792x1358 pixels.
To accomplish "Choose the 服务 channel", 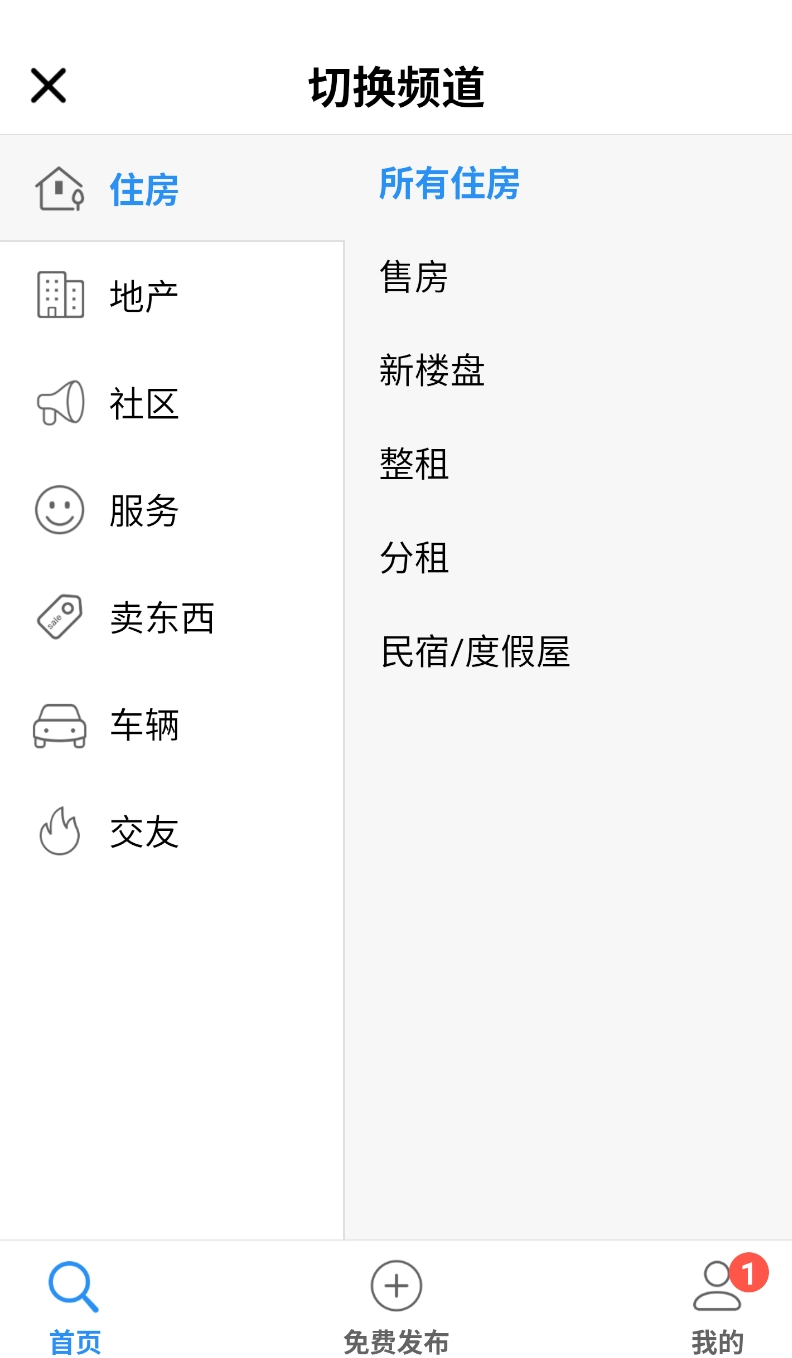I will [x=144, y=511].
